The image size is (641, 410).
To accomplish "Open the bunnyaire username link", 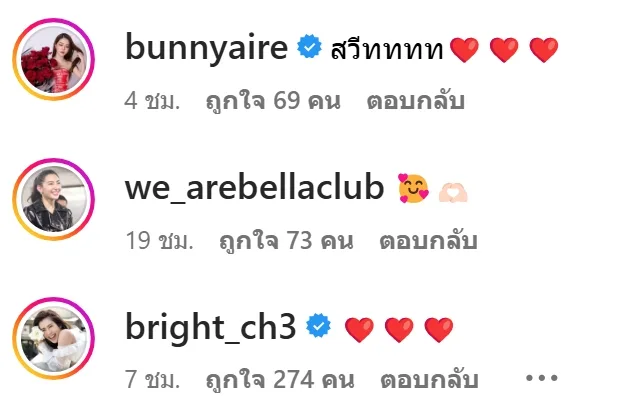I will [x=208, y=47].
